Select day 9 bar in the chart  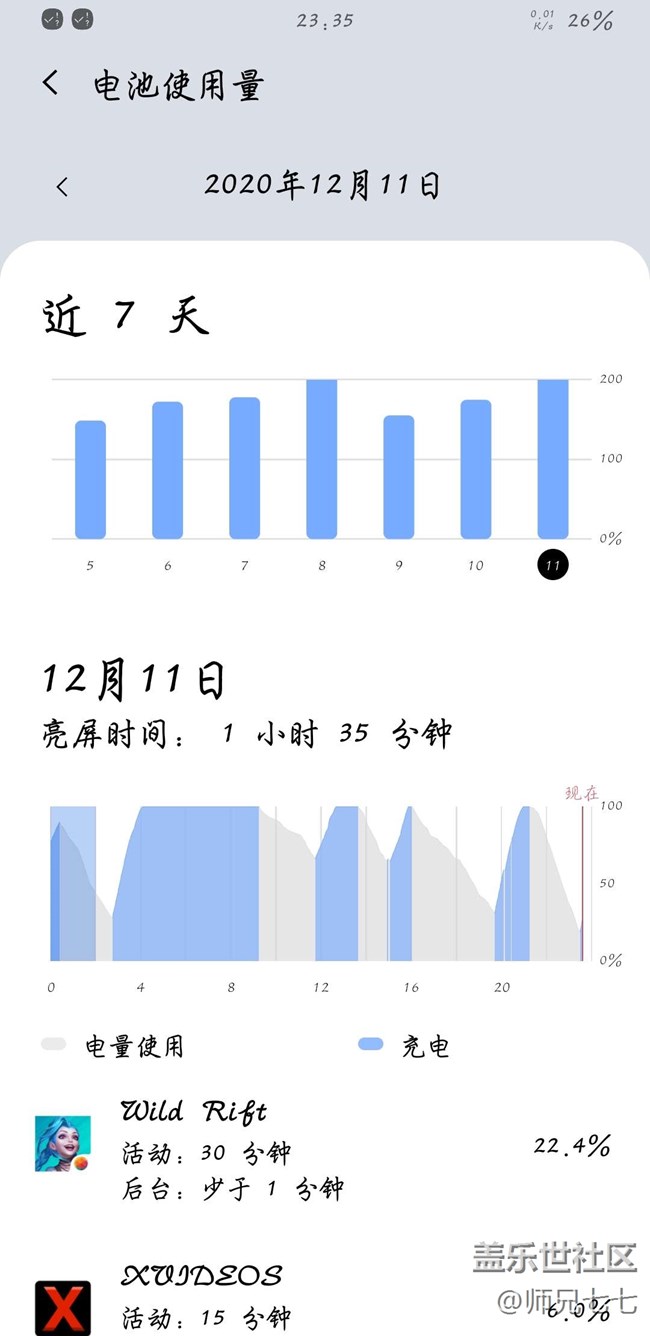tap(398, 477)
